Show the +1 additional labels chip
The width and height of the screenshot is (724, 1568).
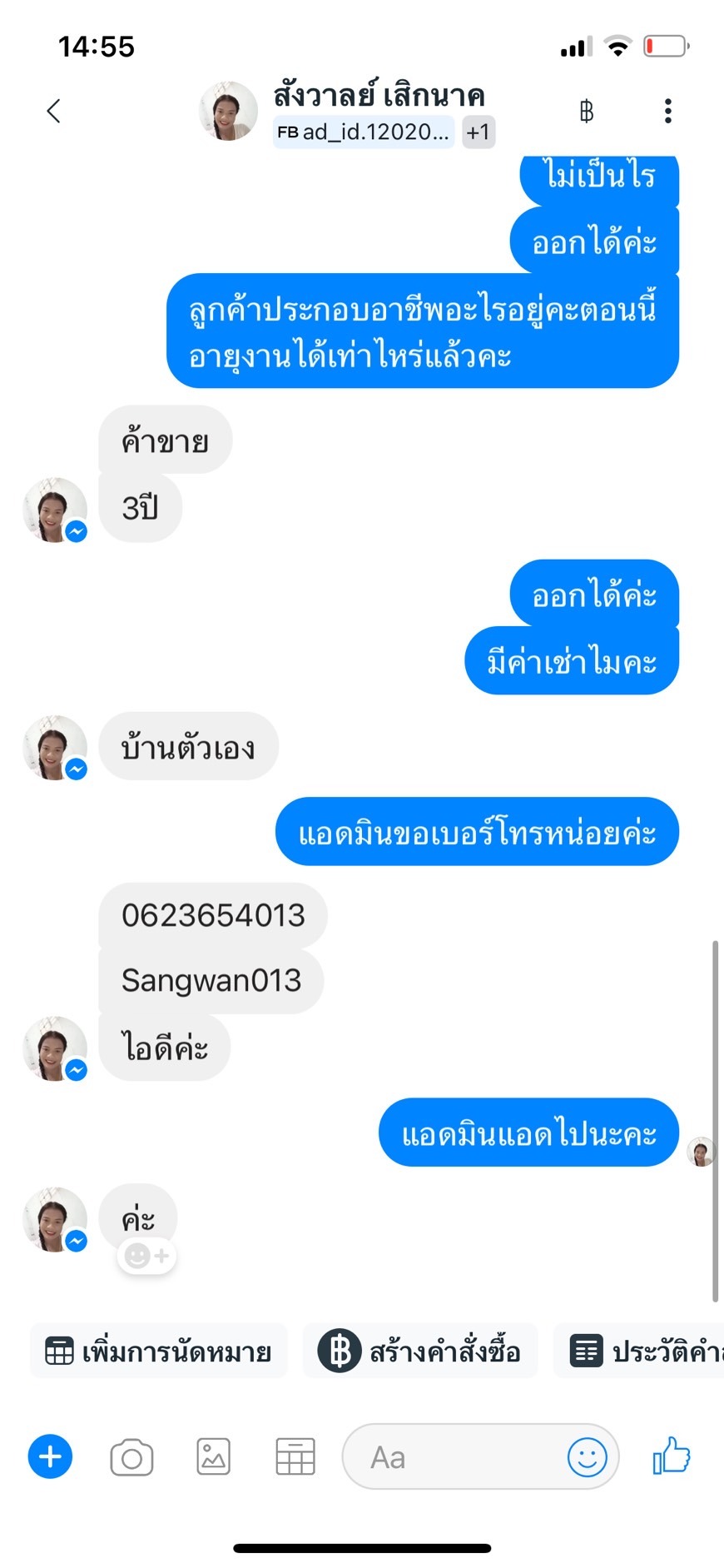tap(479, 132)
